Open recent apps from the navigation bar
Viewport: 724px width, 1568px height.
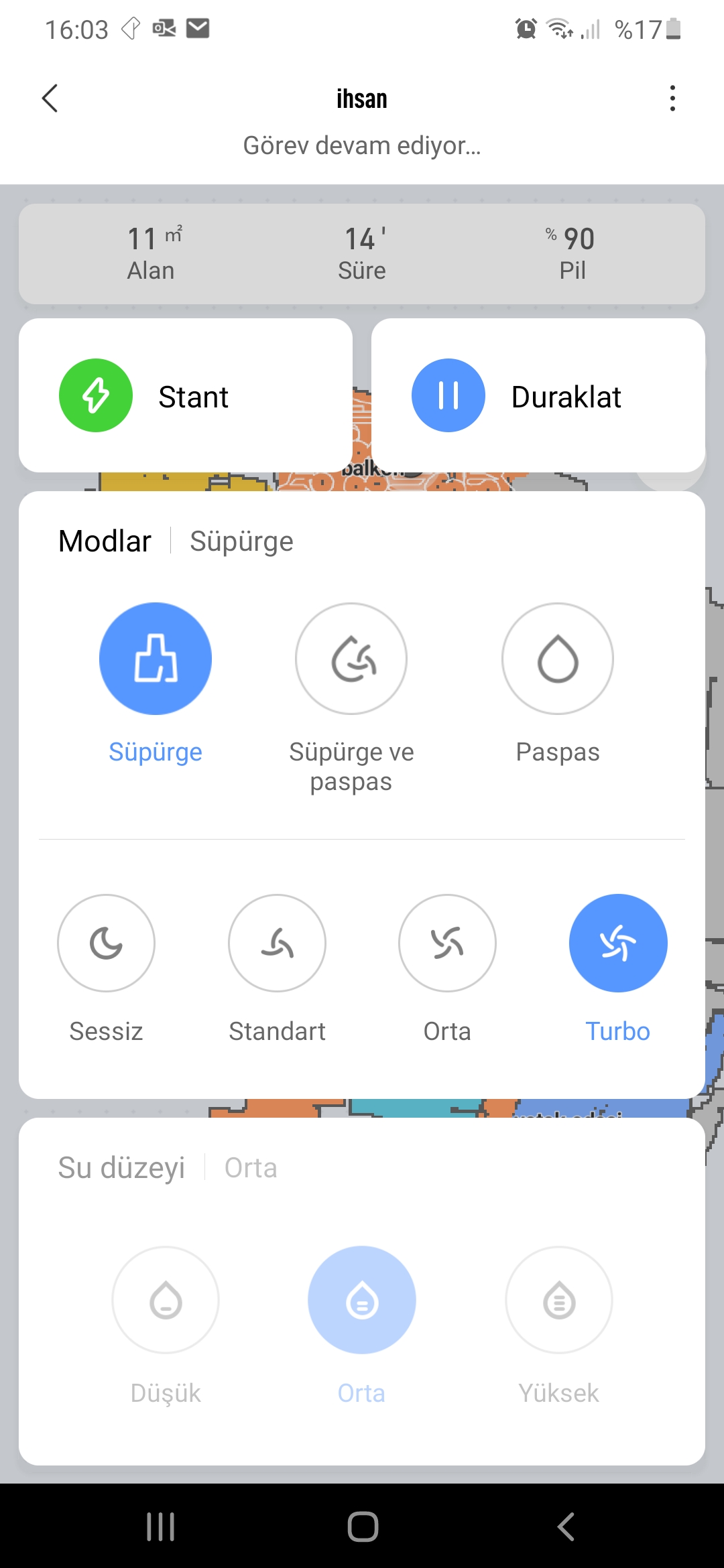pos(161,1526)
